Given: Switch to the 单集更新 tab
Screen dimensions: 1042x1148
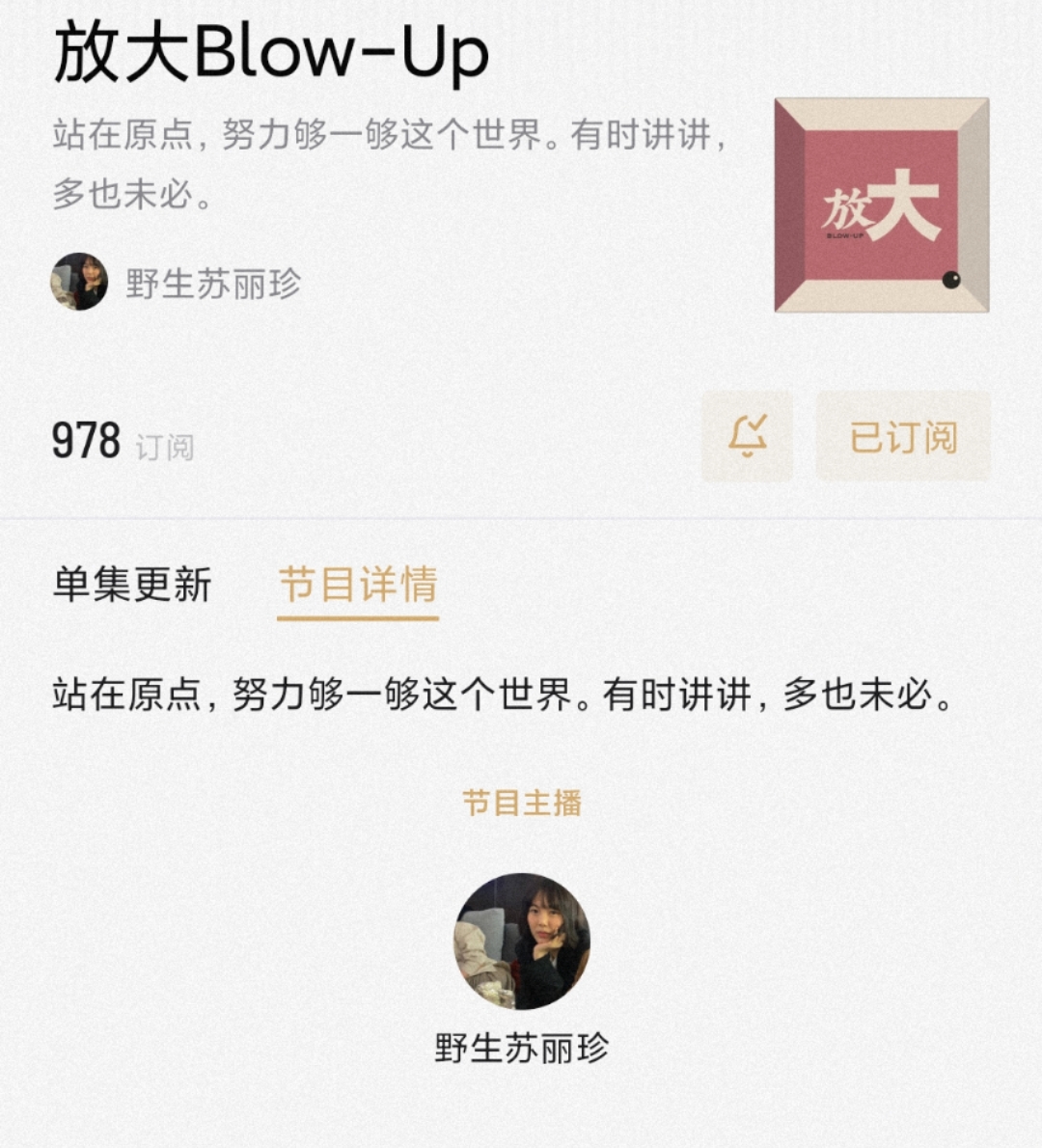Looking at the screenshot, I should pyautogui.click(x=132, y=585).
